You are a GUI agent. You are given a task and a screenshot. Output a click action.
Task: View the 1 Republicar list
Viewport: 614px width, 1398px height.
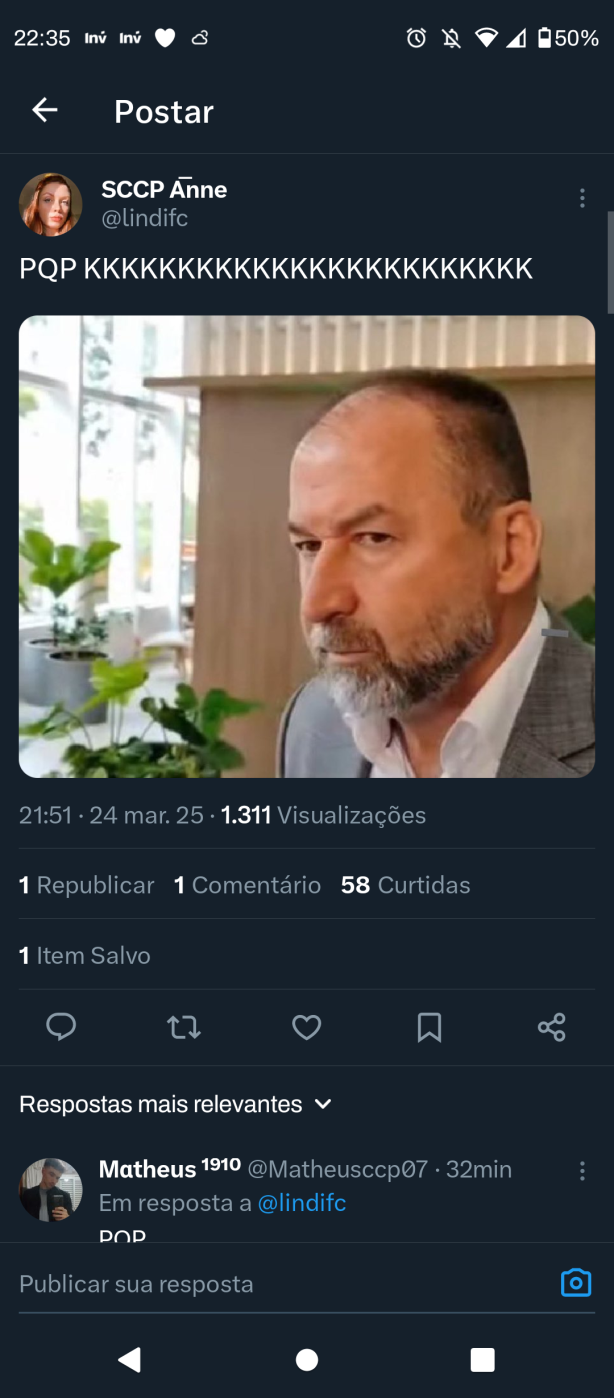pyautogui.click(x=87, y=885)
